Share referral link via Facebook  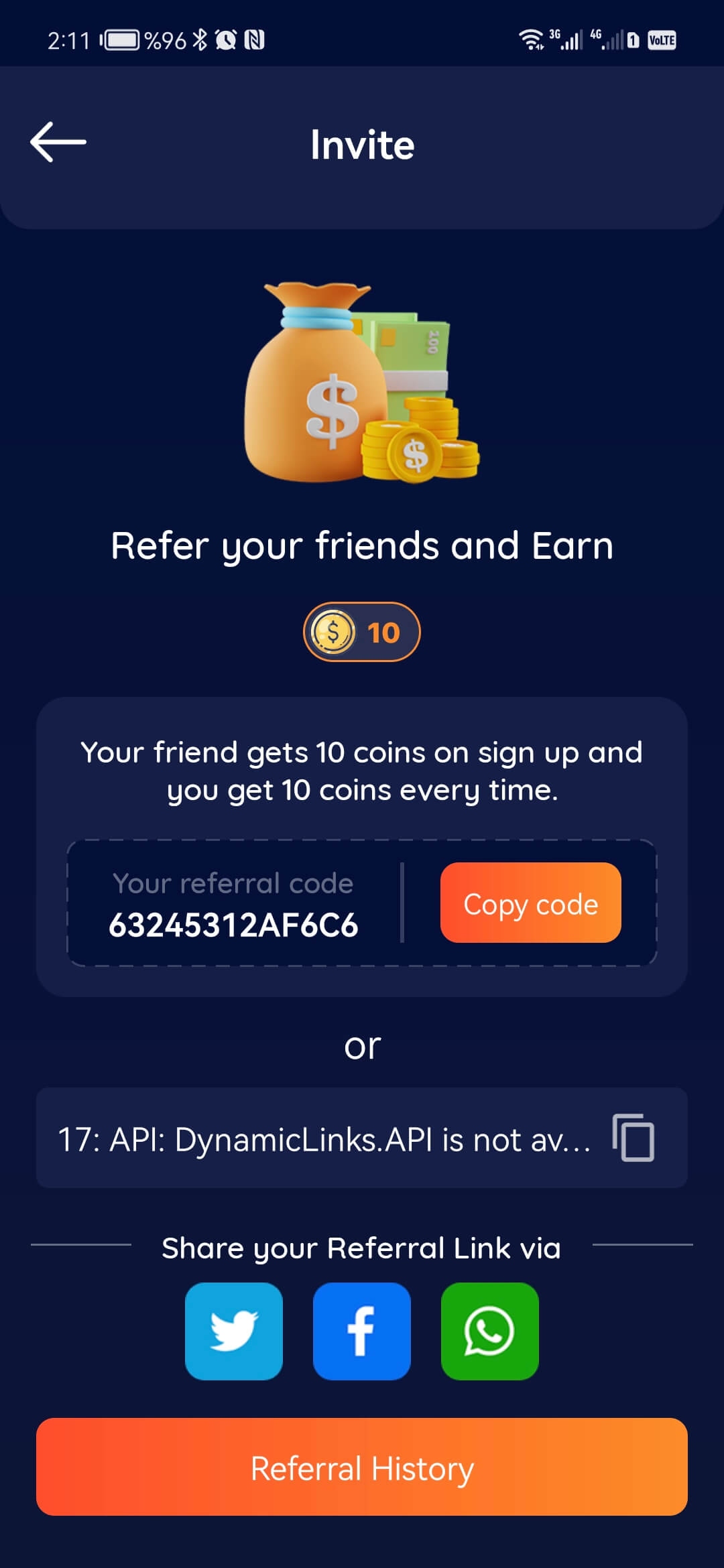361,1331
